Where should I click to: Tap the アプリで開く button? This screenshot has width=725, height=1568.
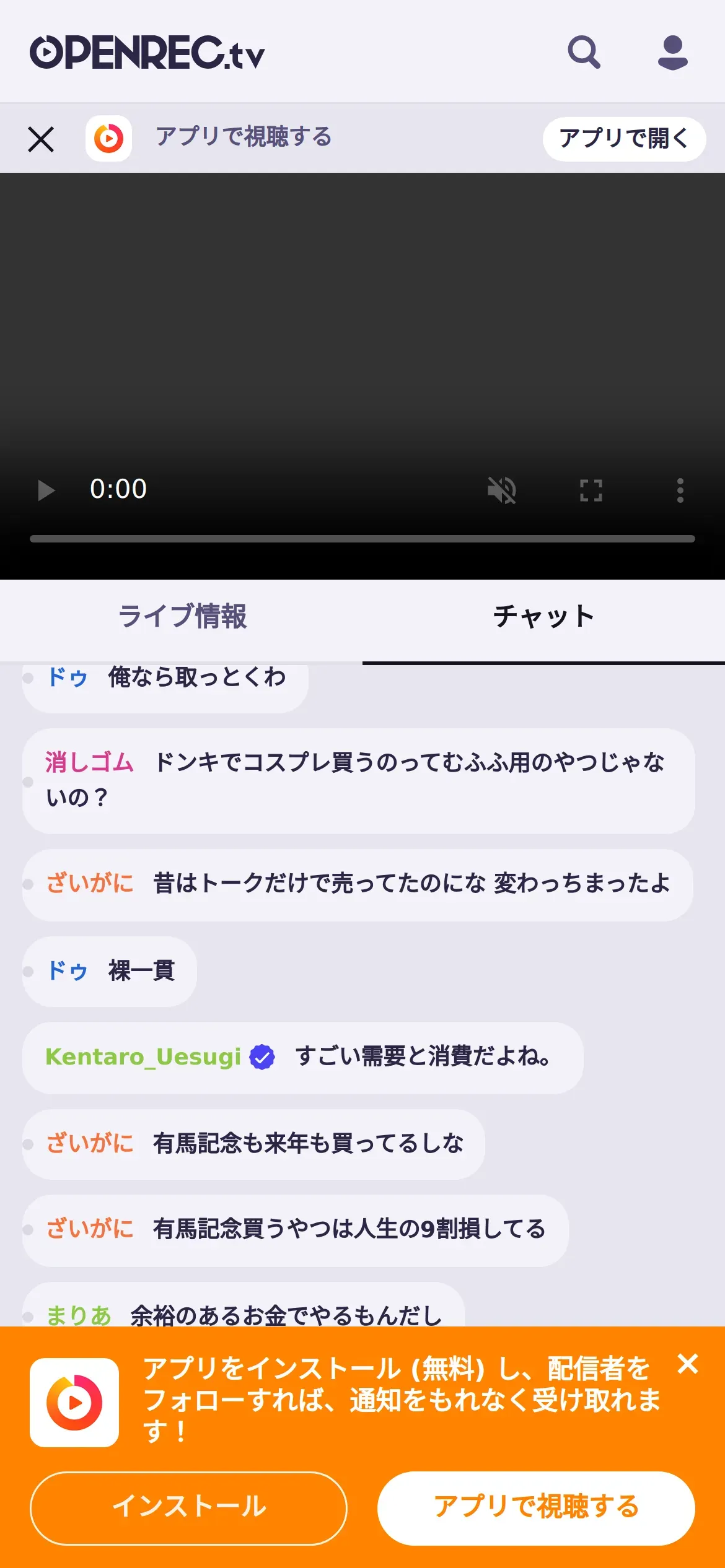click(x=624, y=139)
